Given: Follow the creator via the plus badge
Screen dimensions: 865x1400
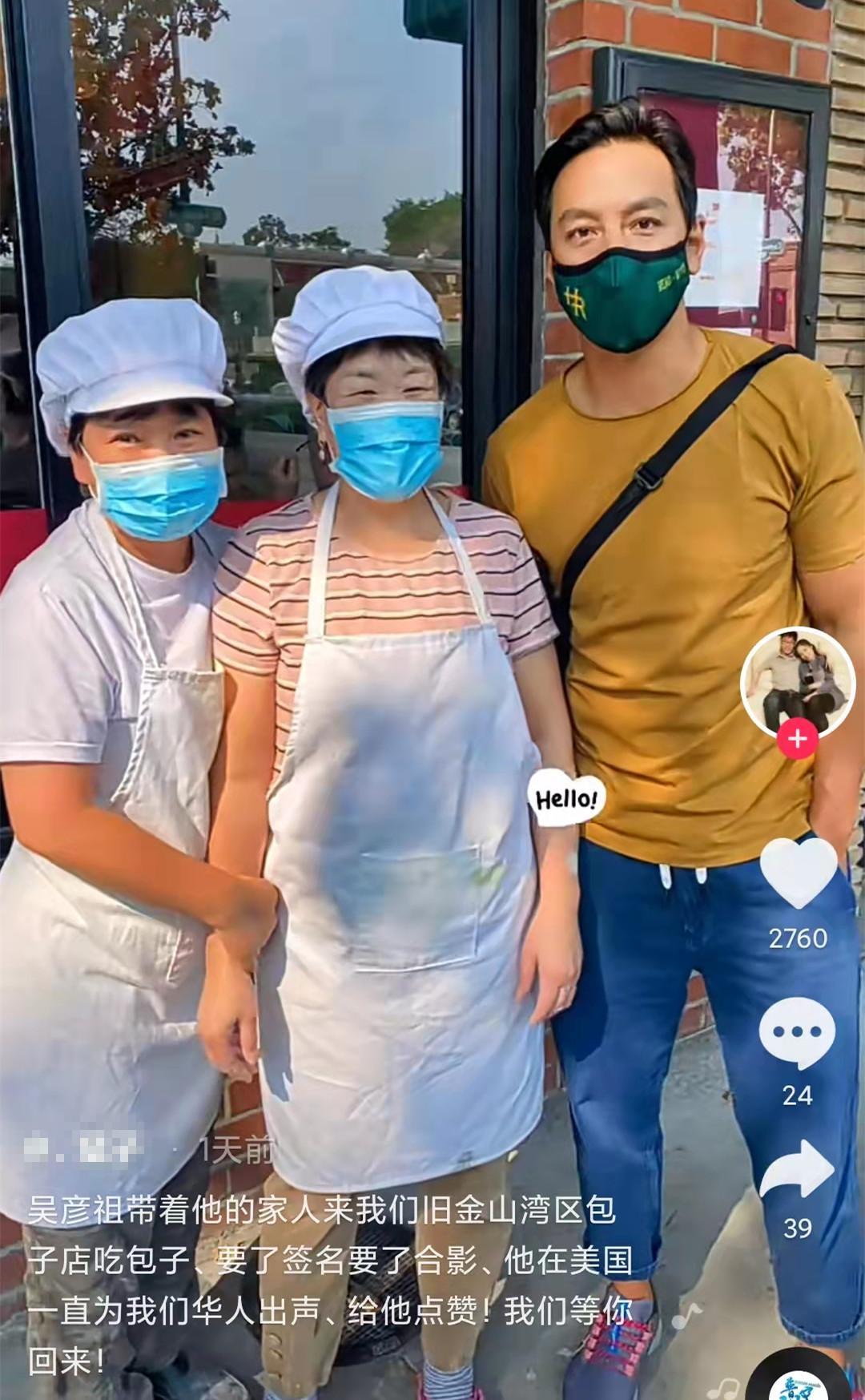Looking at the screenshot, I should coord(797,738).
